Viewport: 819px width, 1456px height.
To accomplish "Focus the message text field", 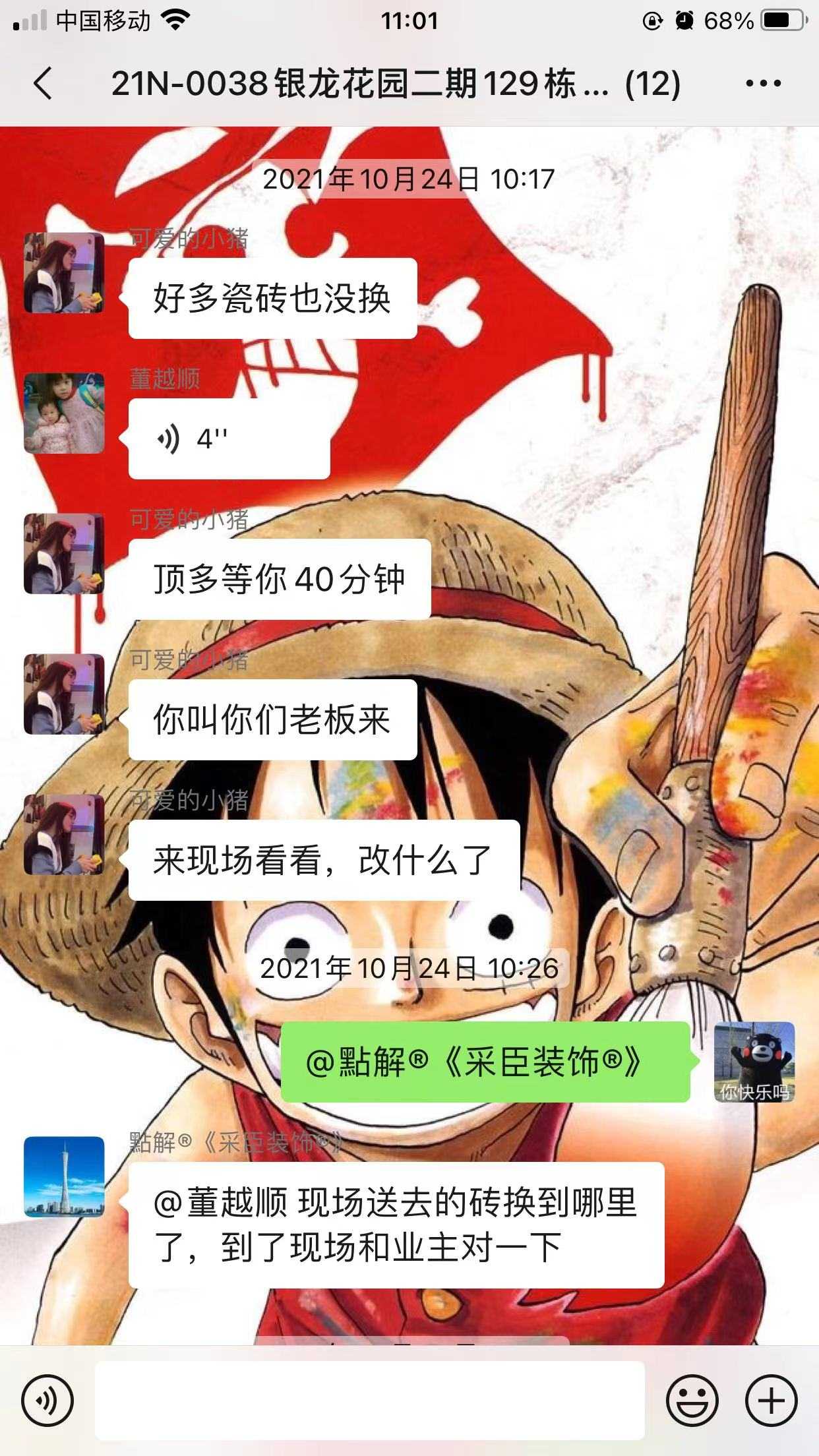I will tap(369, 1400).
